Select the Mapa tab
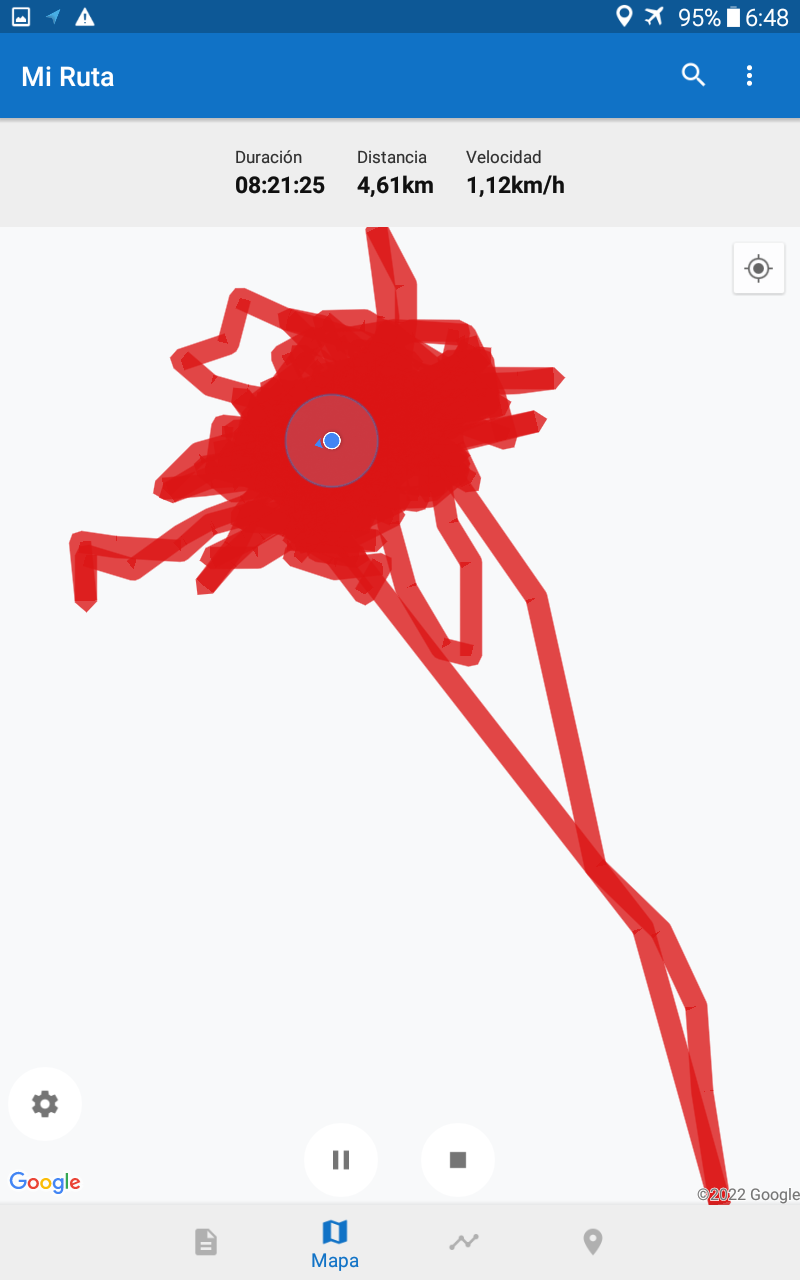This screenshot has height=1280, width=800. 335,1243
